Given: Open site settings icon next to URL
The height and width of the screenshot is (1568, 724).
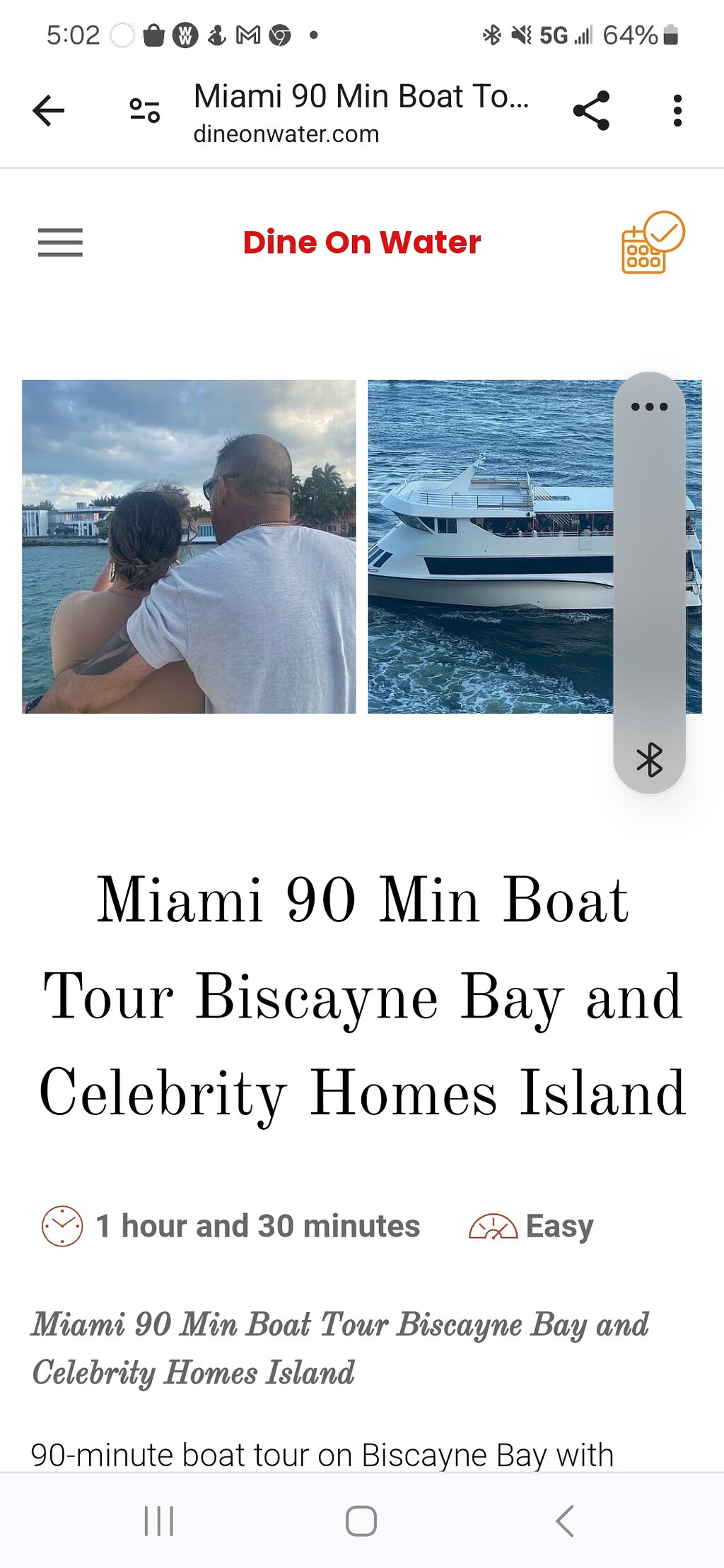Looking at the screenshot, I should coord(145,111).
